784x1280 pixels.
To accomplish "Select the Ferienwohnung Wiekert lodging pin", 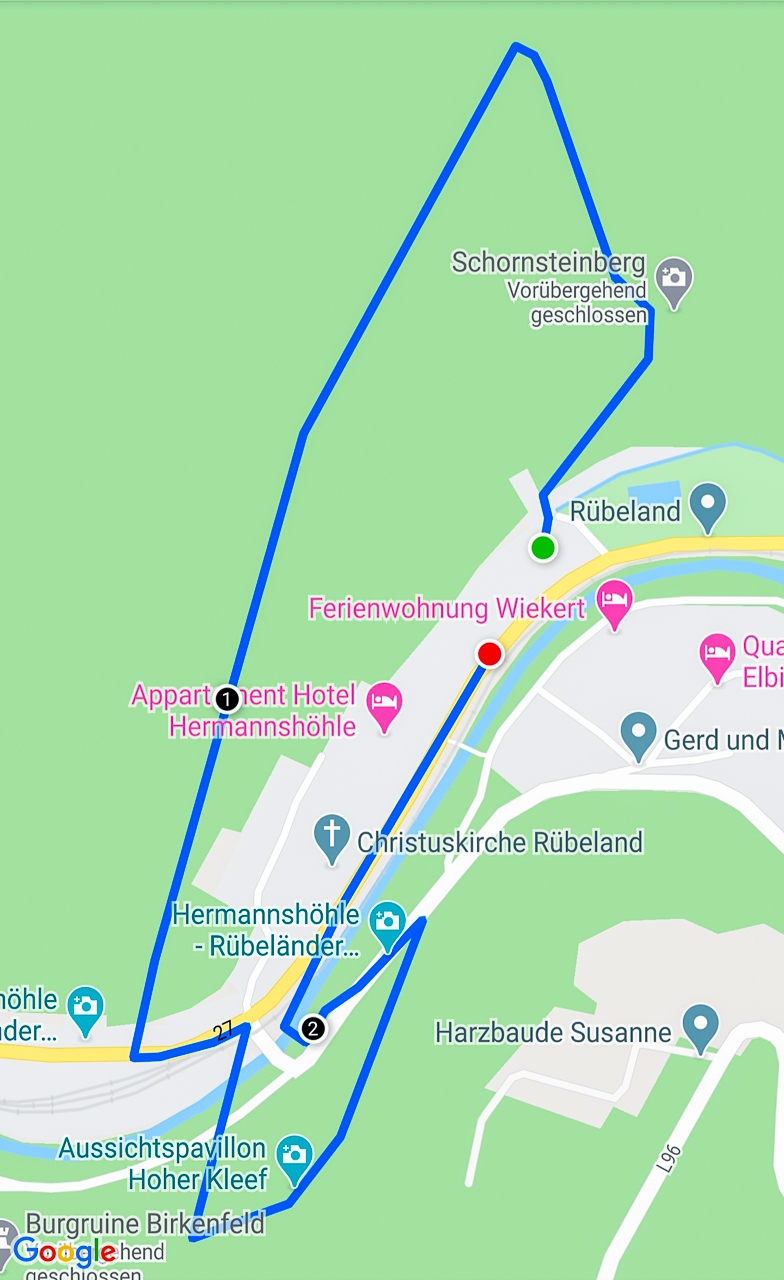I will (x=614, y=602).
